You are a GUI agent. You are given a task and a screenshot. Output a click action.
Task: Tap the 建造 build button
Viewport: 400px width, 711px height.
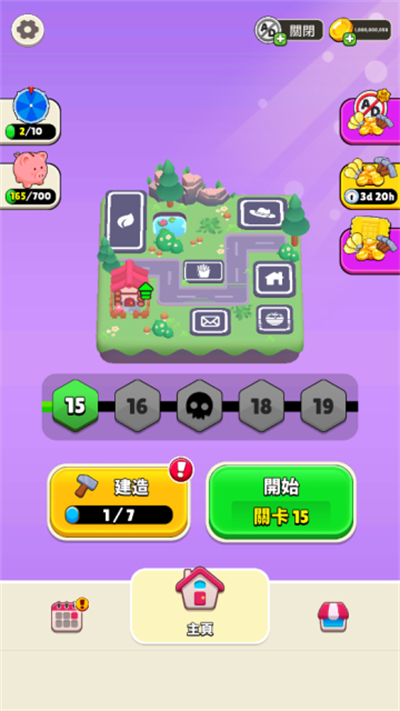coord(119,502)
